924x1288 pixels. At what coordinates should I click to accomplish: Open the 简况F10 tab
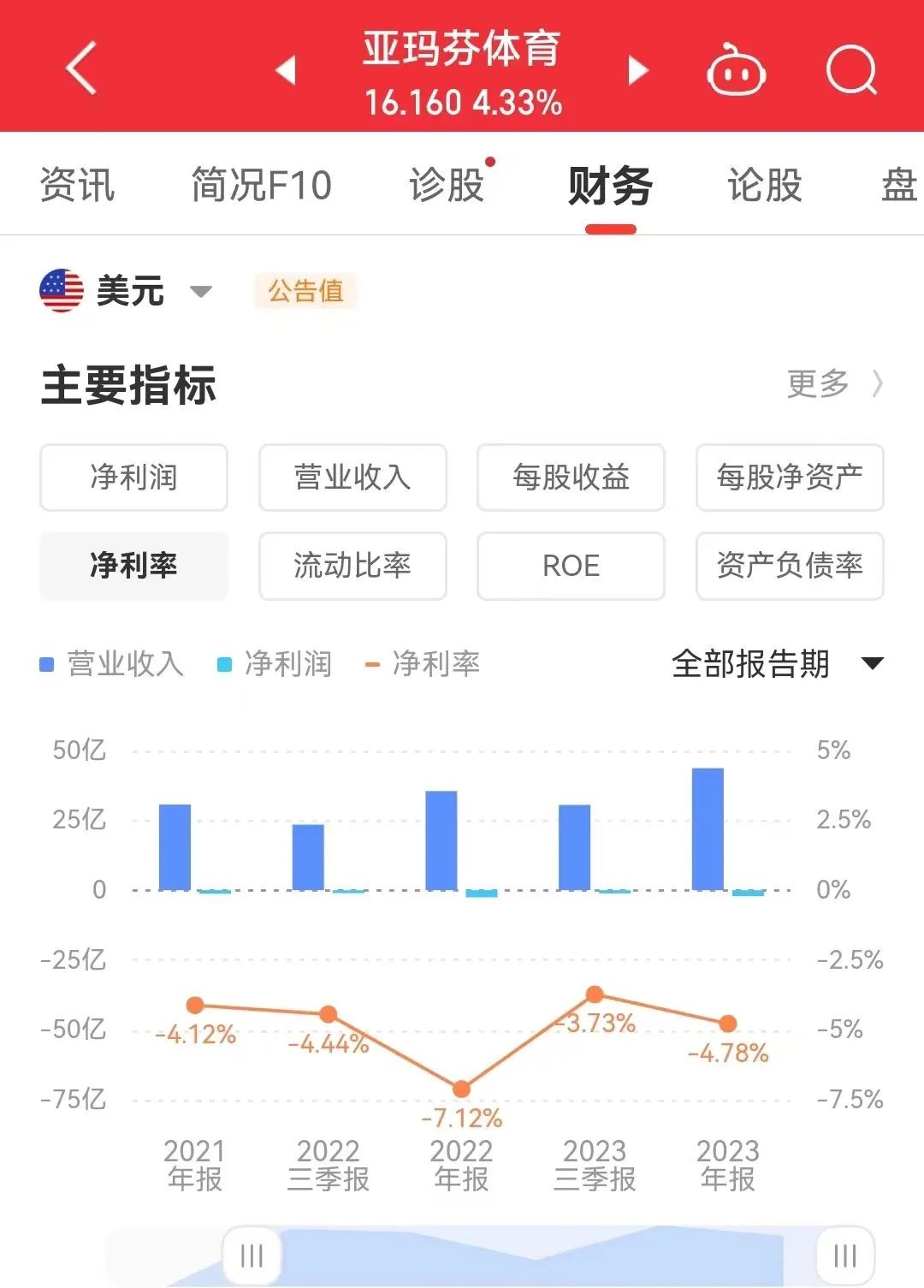[261, 185]
